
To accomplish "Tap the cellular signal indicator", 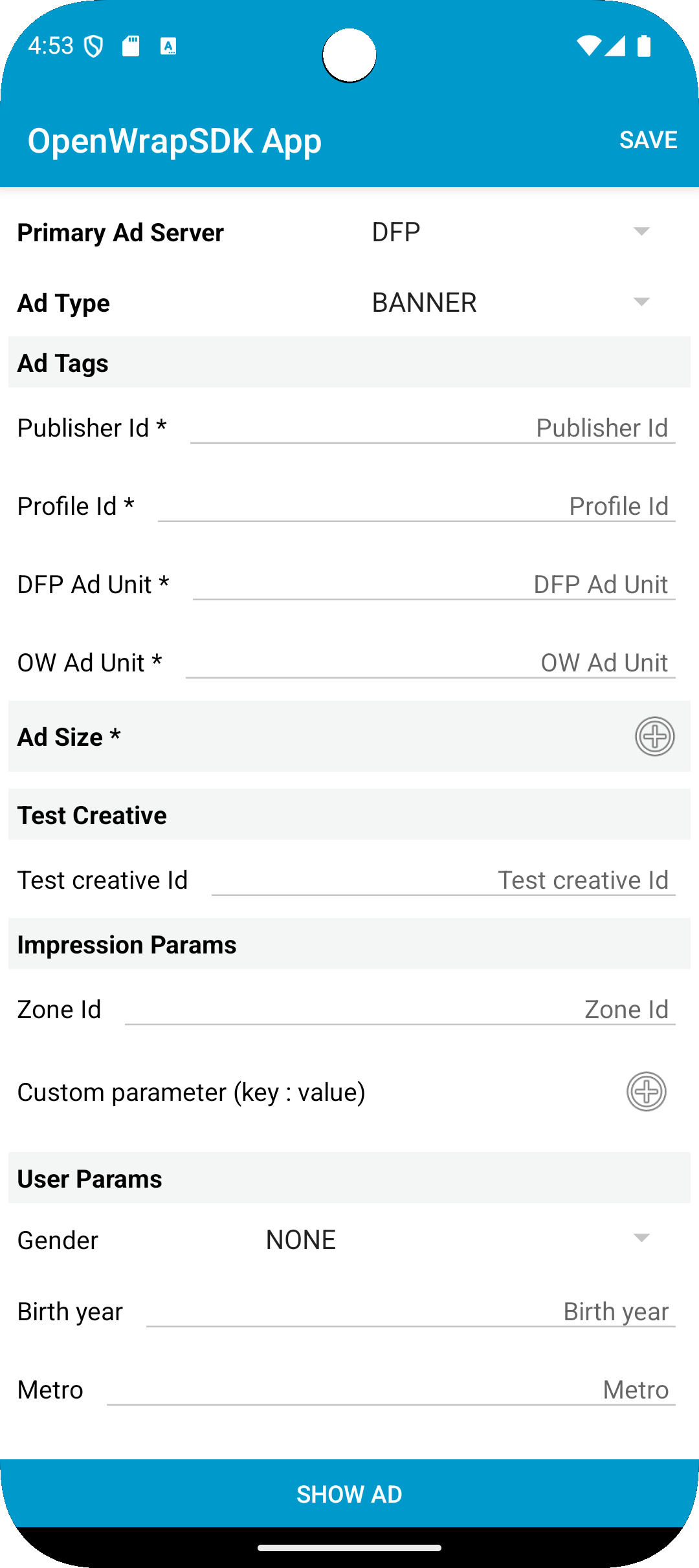I will (x=616, y=45).
